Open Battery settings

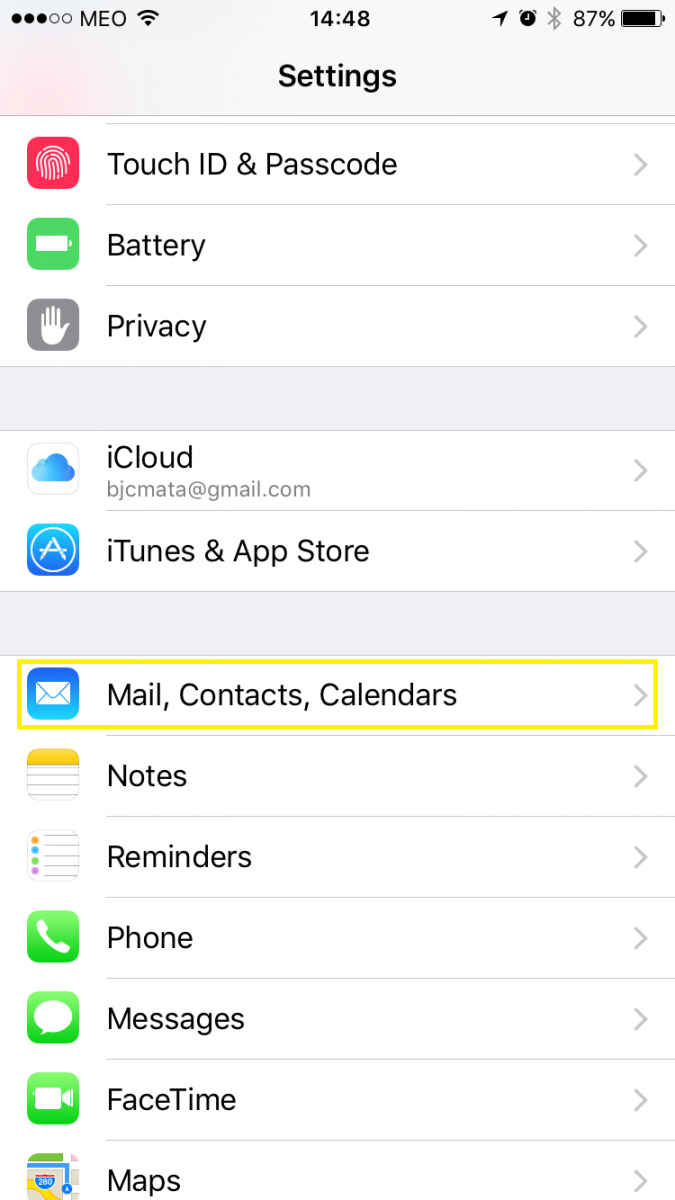[x=157, y=246]
